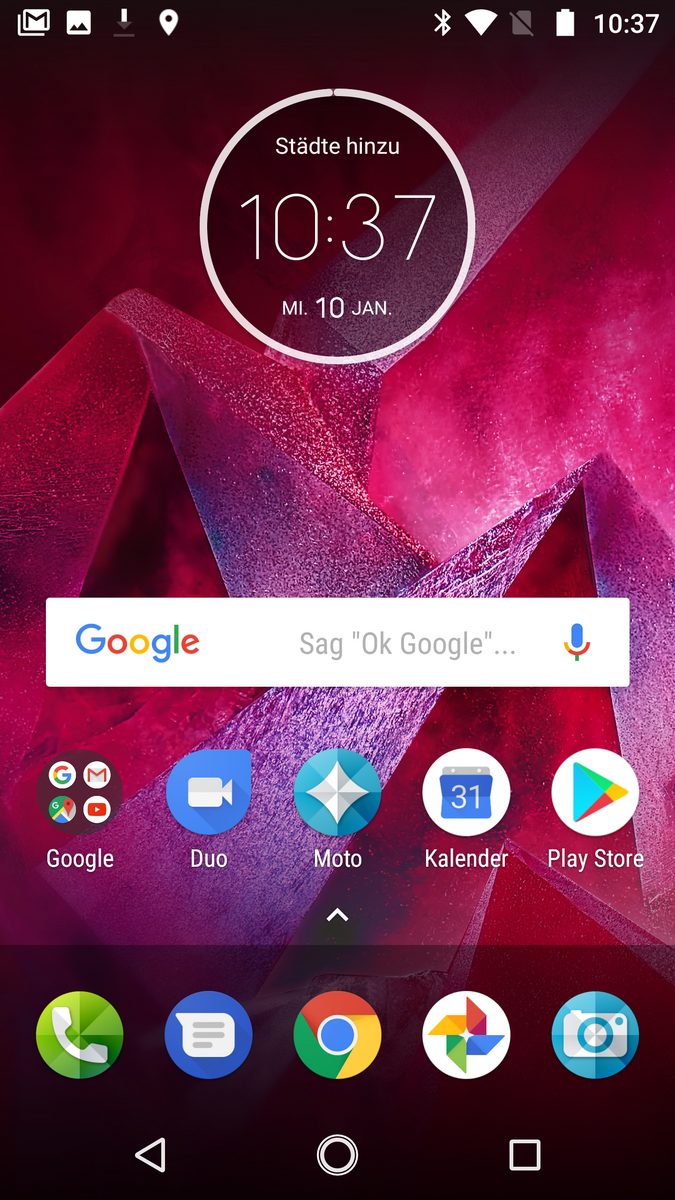675x1200 pixels.
Task: Open the Kalender app
Action: (x=466, y=792)
